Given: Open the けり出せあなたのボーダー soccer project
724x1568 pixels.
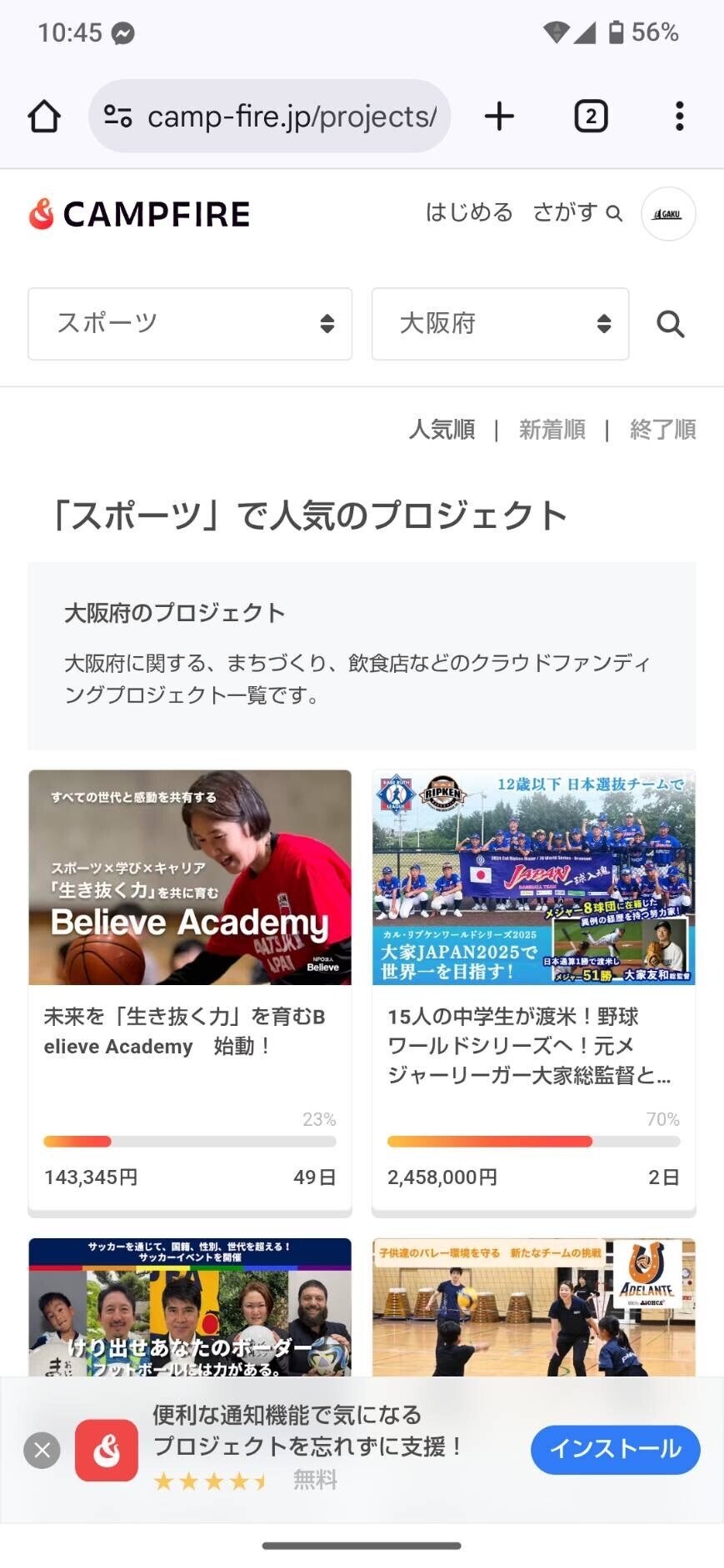Looking at the screenshot, I should pyautogui.click(x=190, y=1307).
